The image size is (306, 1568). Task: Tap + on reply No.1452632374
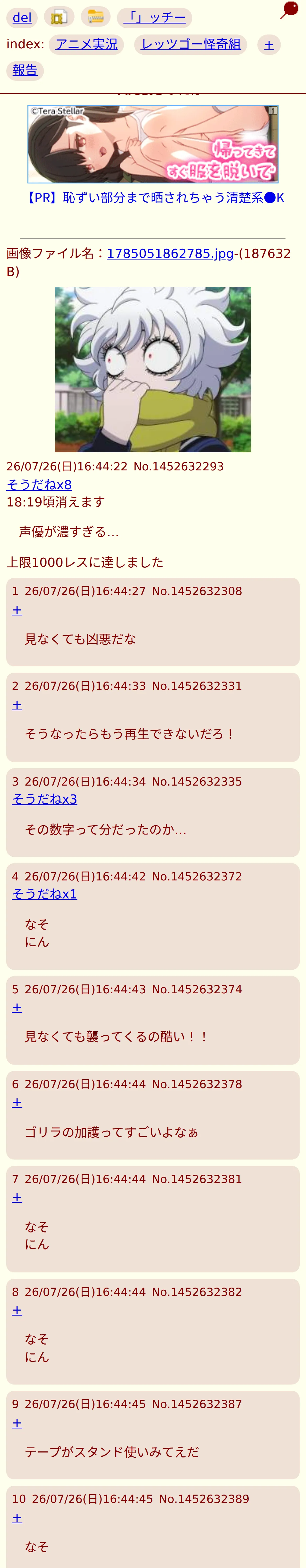pyautogui.click(x=17, y=1007)
